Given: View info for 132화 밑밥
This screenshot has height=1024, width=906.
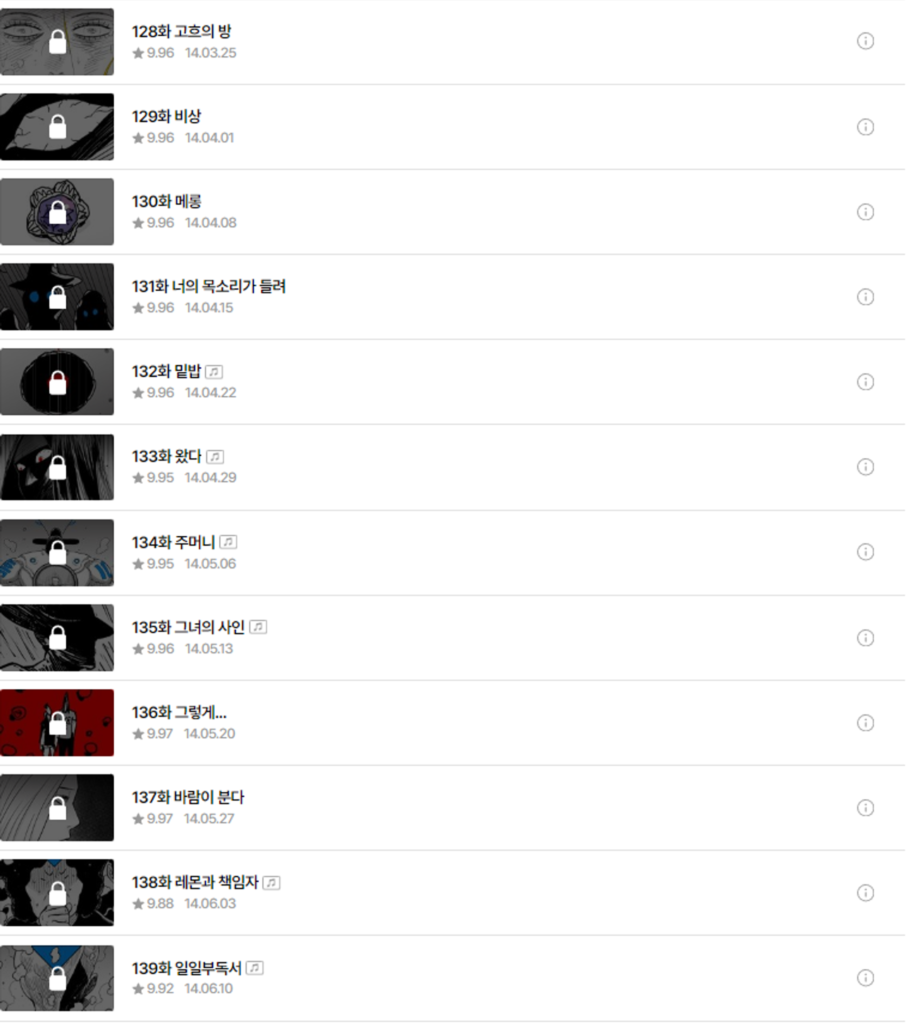Looking at the screenshot, I should [x=866, y=382].
